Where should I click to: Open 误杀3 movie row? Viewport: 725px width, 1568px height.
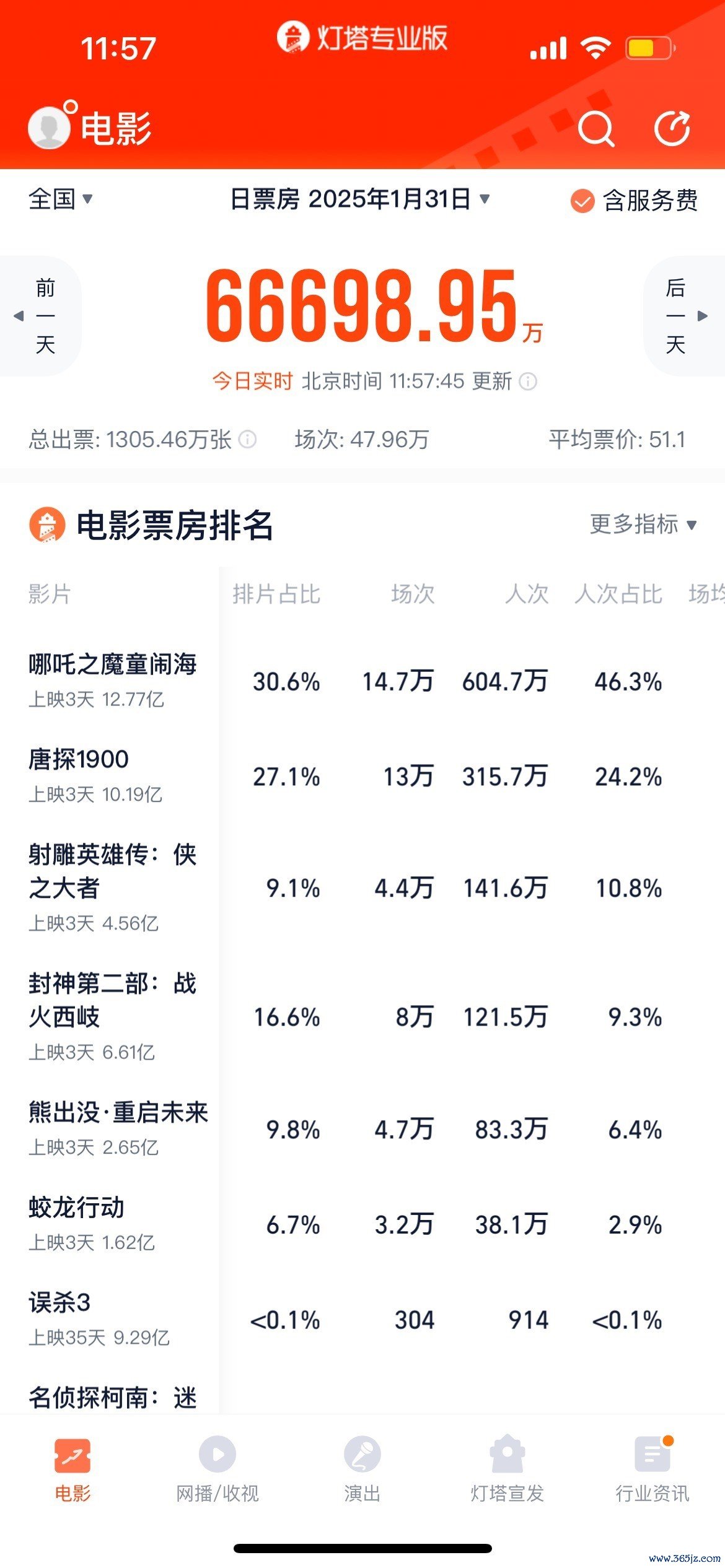(x=362, y=1319)
